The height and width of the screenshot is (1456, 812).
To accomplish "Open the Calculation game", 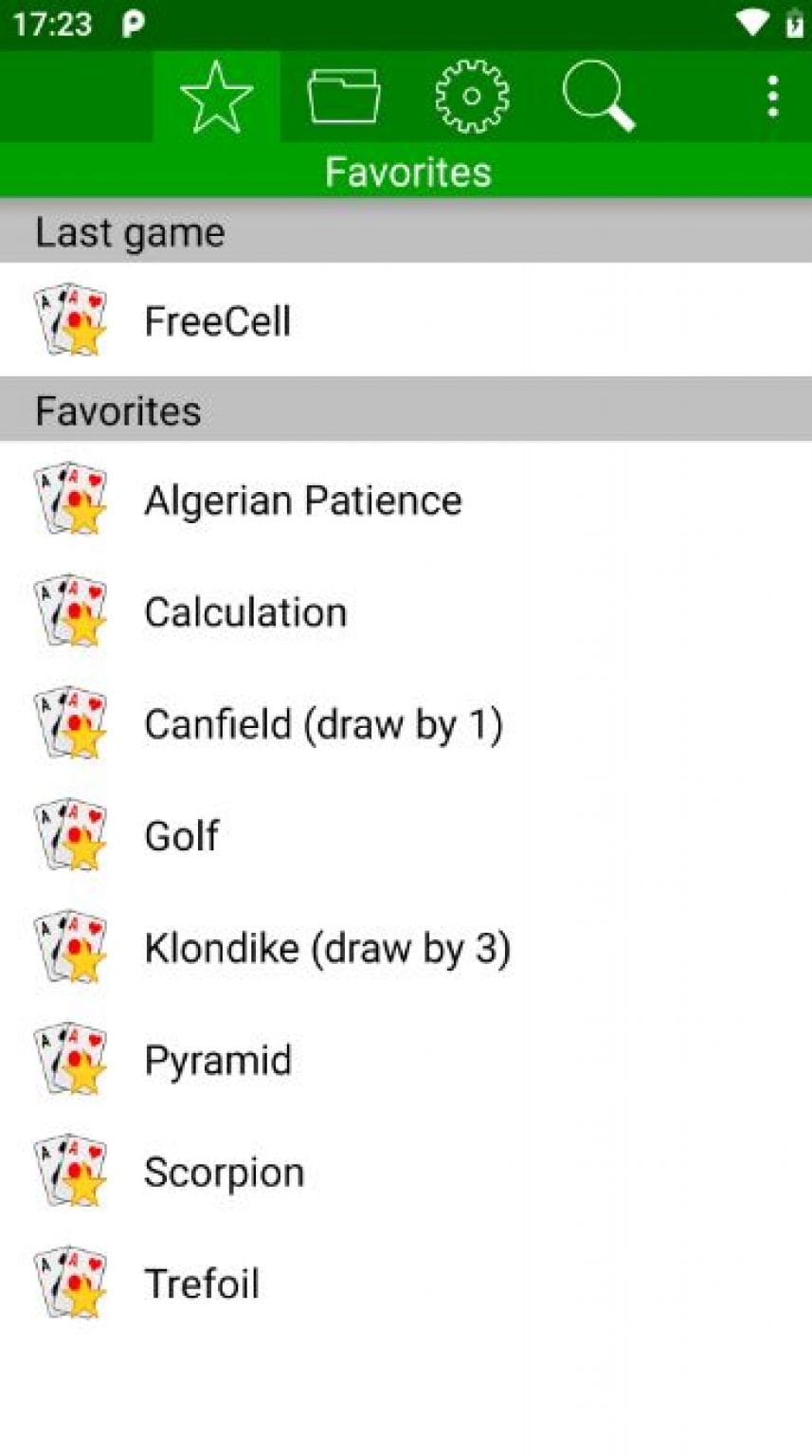I will [x=245, y=611].
